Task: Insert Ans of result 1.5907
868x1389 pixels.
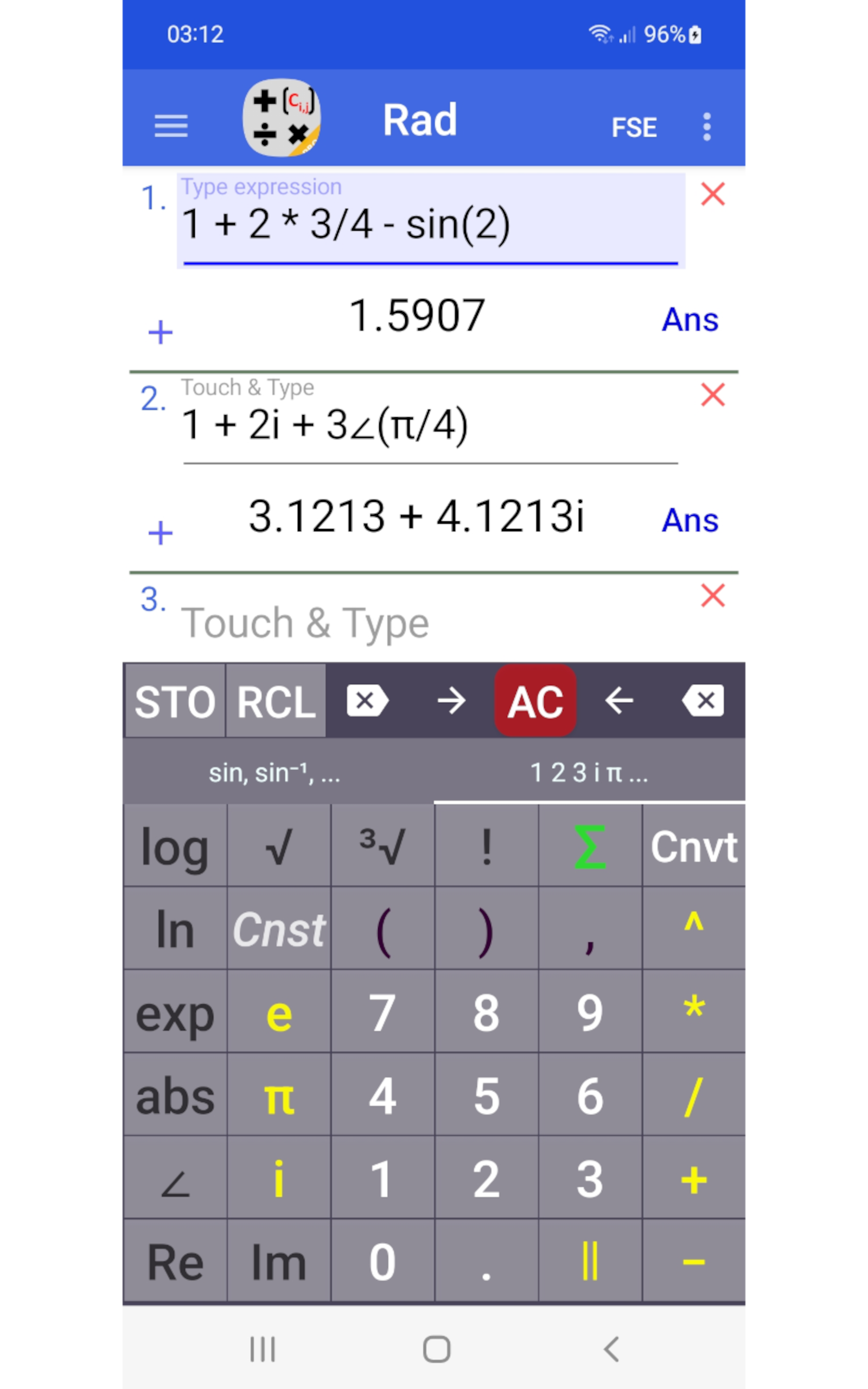Action: (690, 320)
